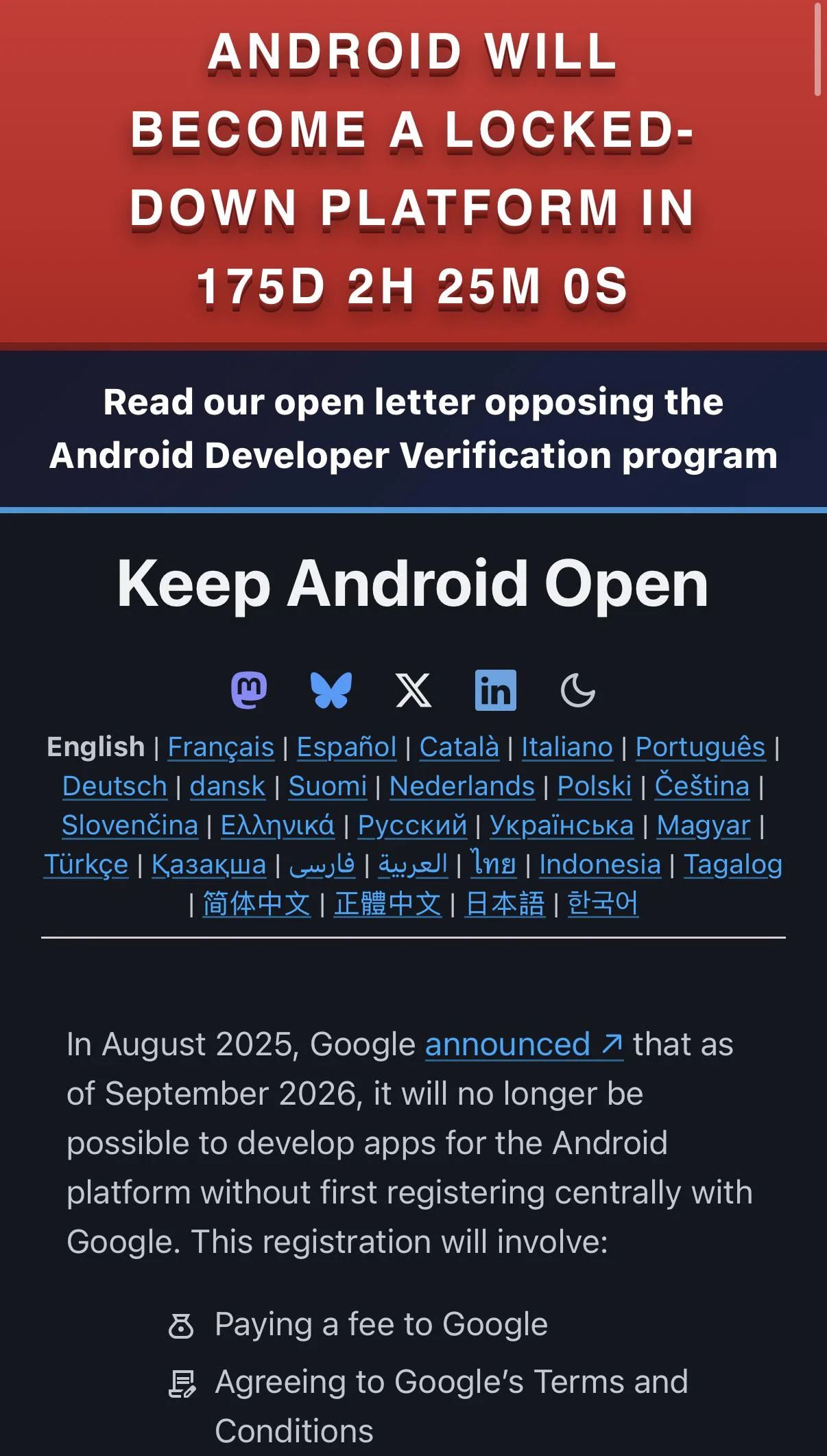Open Google's 'announced' external link
The width and height of the screenshot is (827, 1456).
[523, 1044]
